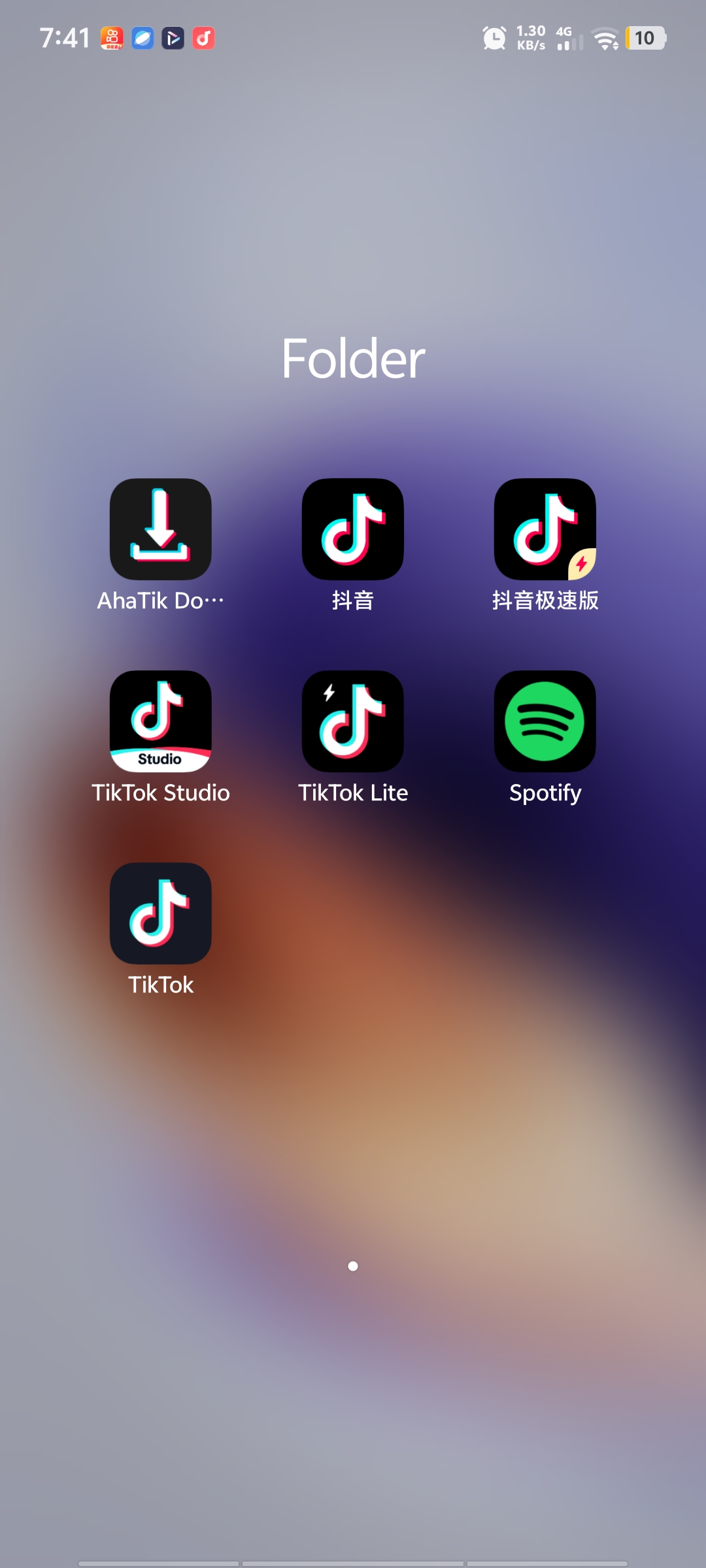Image resolution: width=706 pixels, height=1568 pixels.
Task: Open TikTok Studio
Action: [x=161, y=722]
